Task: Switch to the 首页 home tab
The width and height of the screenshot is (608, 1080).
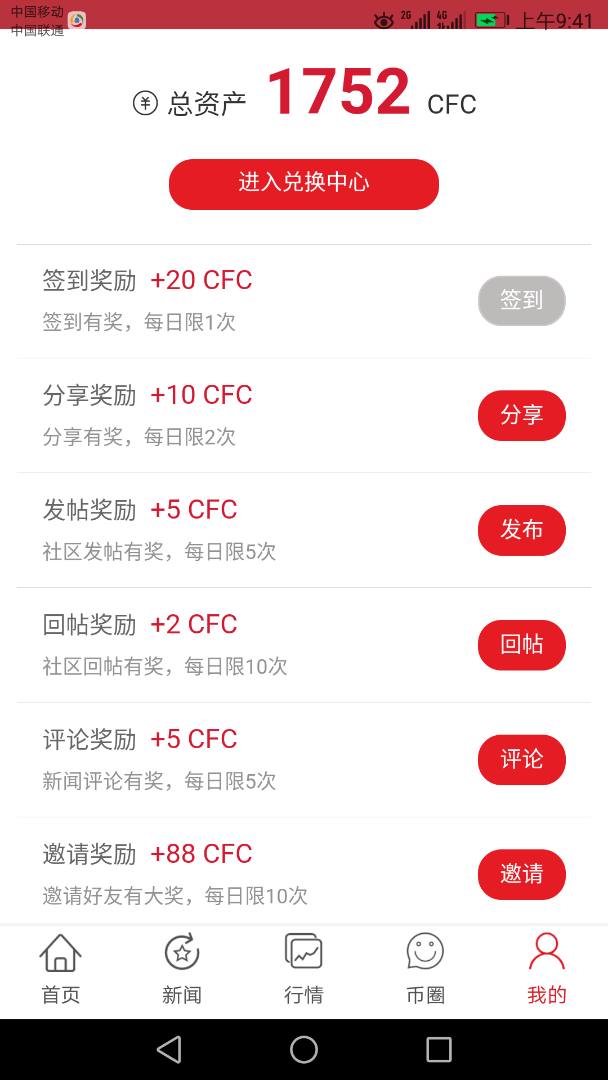Action: pos(60,969)
